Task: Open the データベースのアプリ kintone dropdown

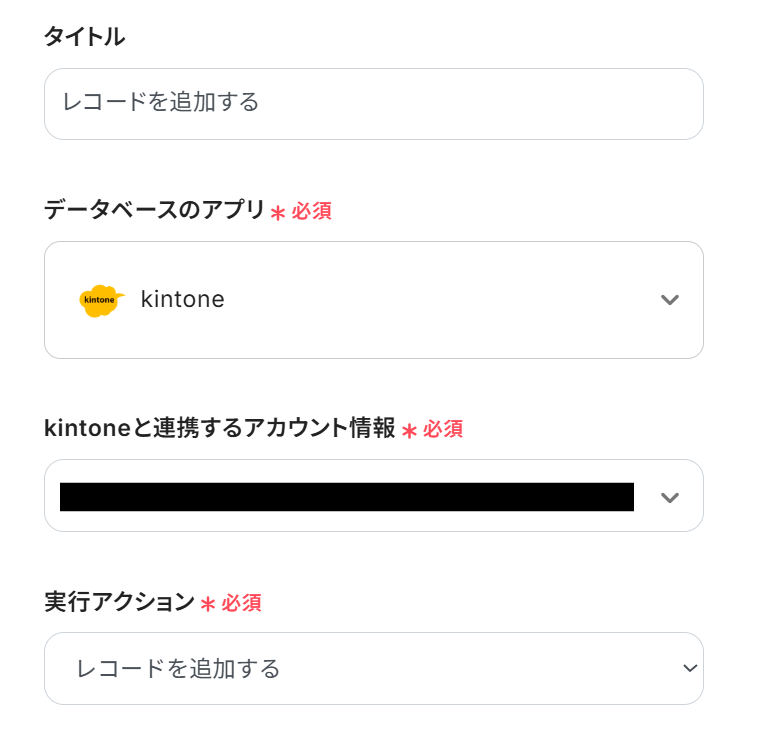Action: coord(373,299)
